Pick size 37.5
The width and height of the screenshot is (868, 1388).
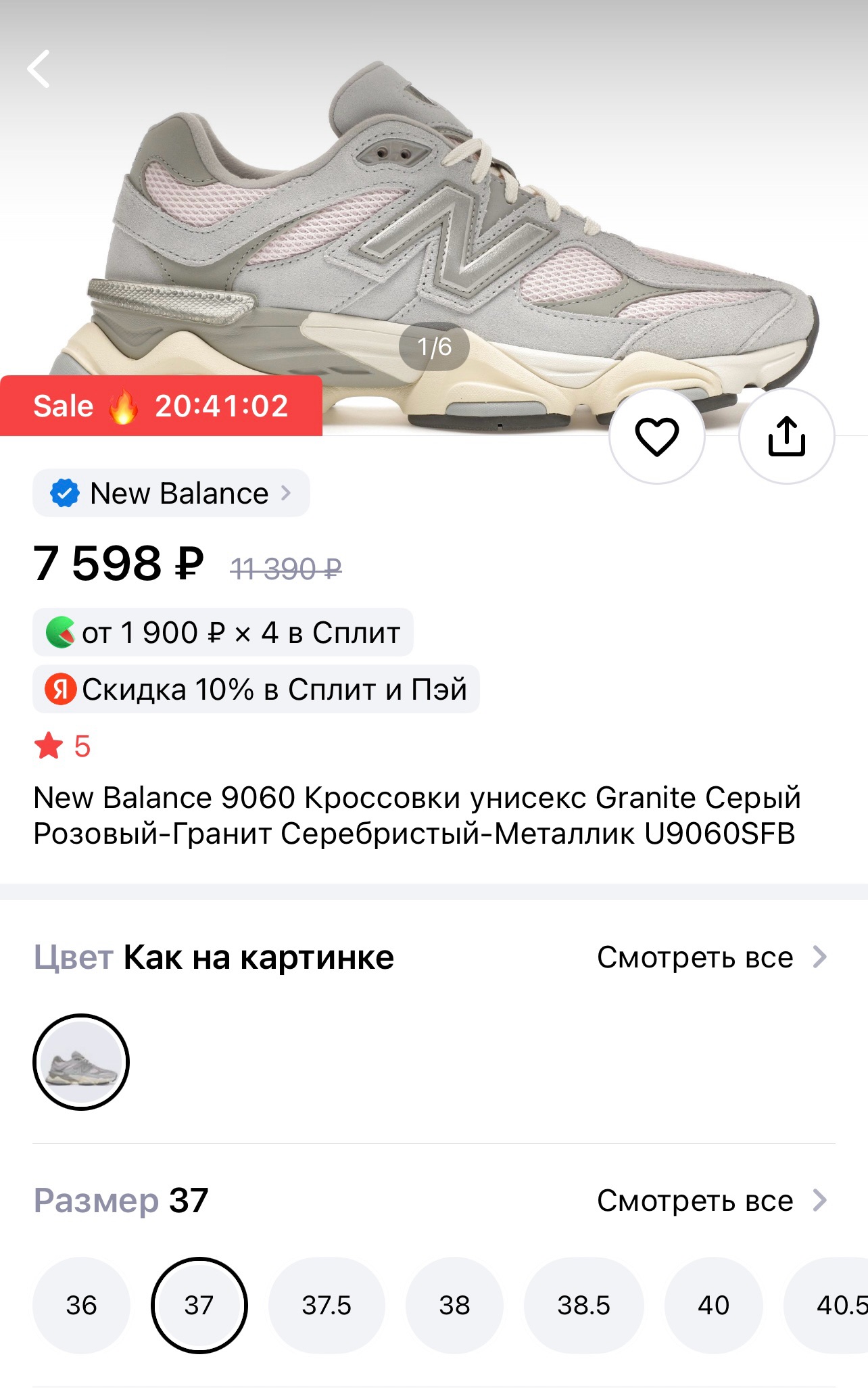(x=327, y=1306)
